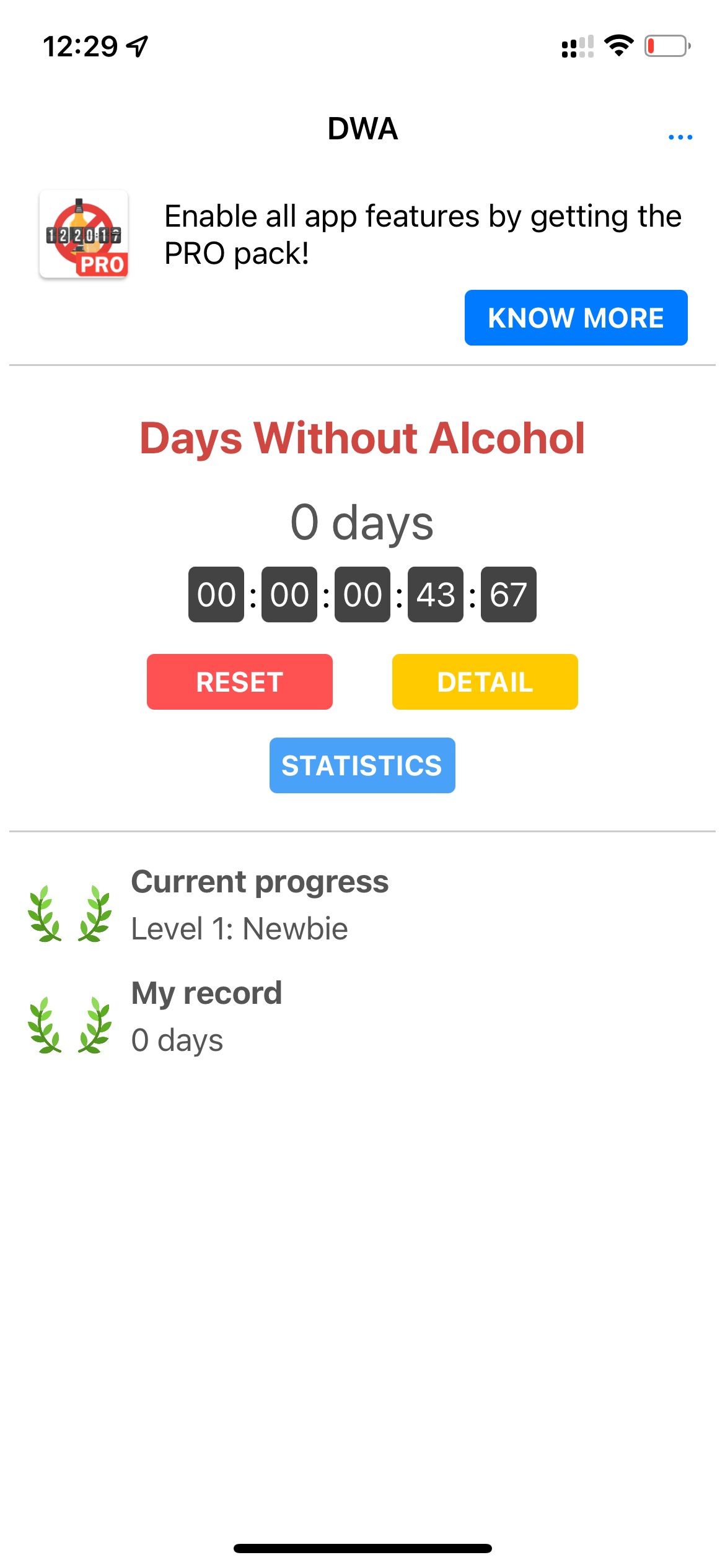Viewport: 725px width, 1568px height.
Task: View the STATISTICS page
Action: pyautogui.click(x=362, y=765)
